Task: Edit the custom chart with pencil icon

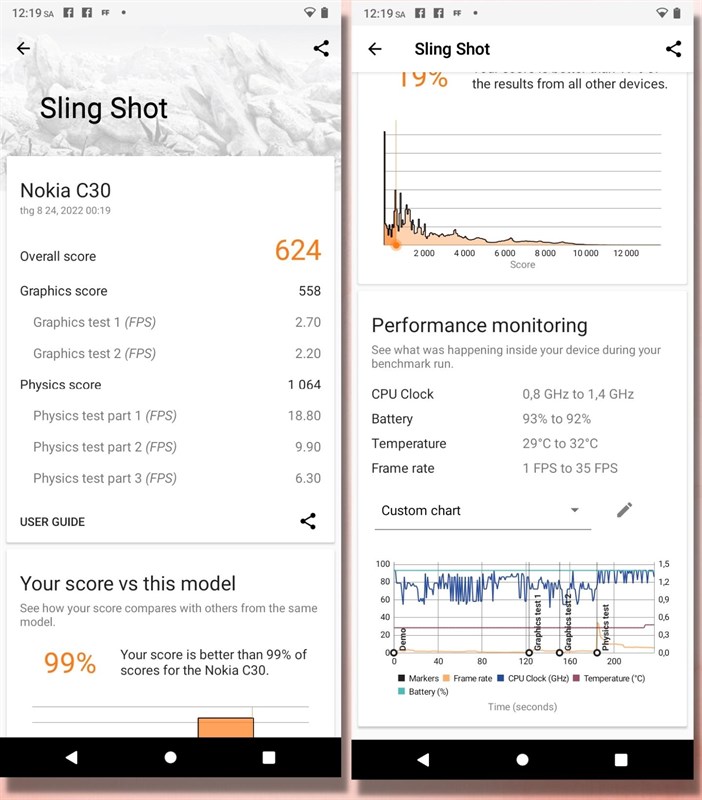Action: point(625,510)
